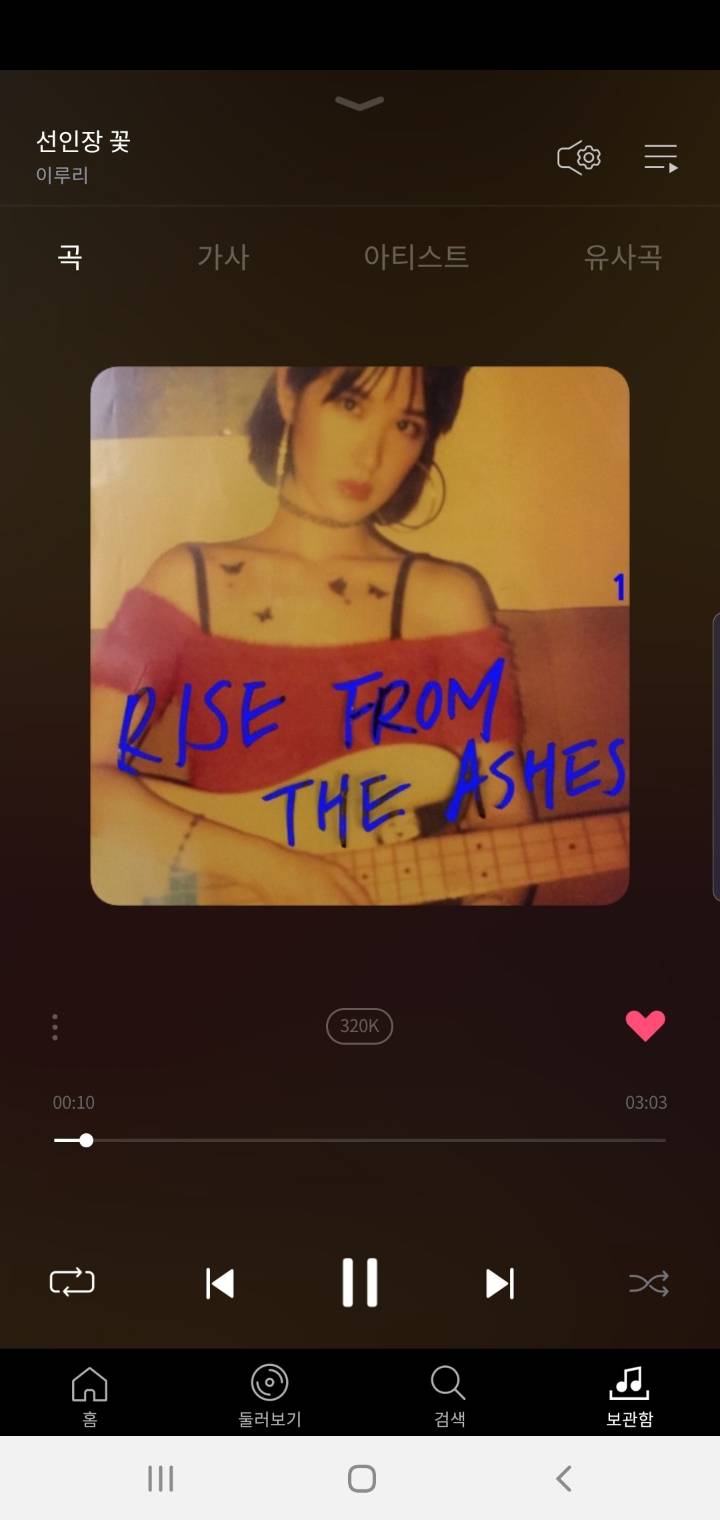The image size is (720, 1520).
Task: Open the sound settings icon
Action: point(579,158)
